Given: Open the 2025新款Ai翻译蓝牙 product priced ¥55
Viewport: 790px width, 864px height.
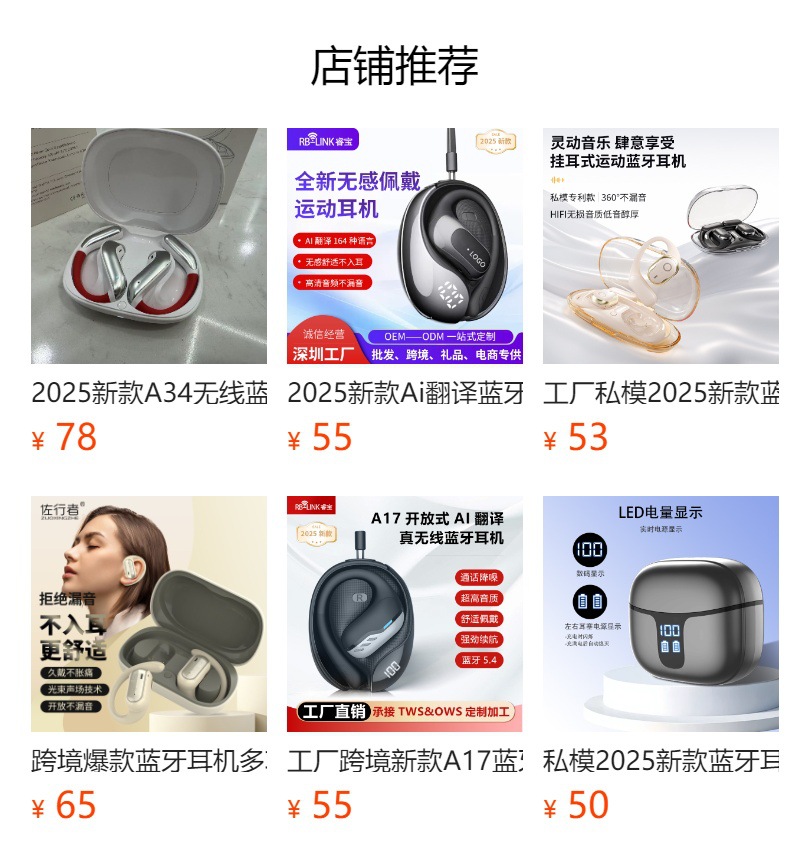Looking at the screenshot, I should pyautogui.click(x=405, y=246).
